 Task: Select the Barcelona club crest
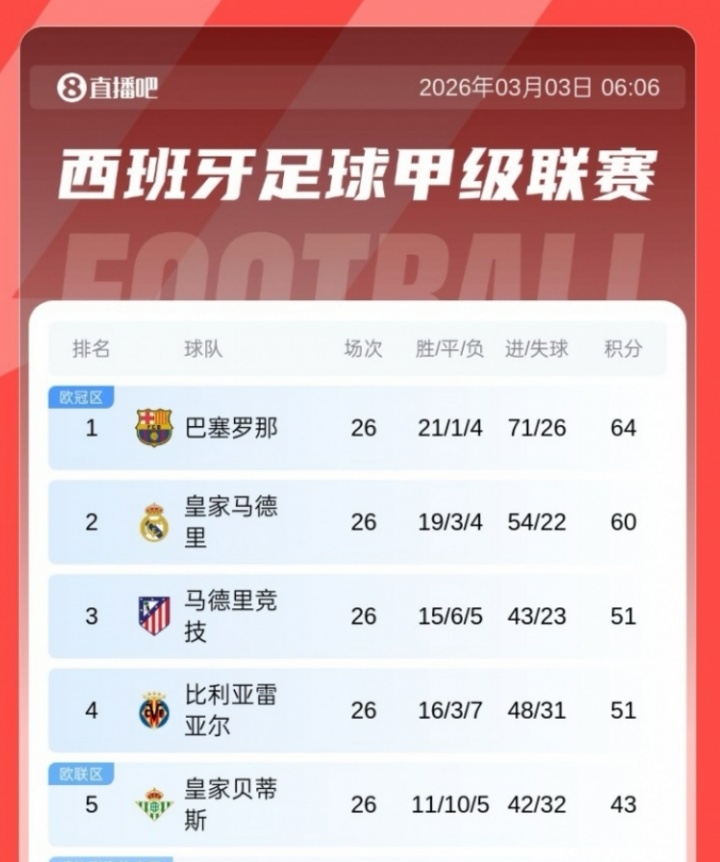coord(152,428)
